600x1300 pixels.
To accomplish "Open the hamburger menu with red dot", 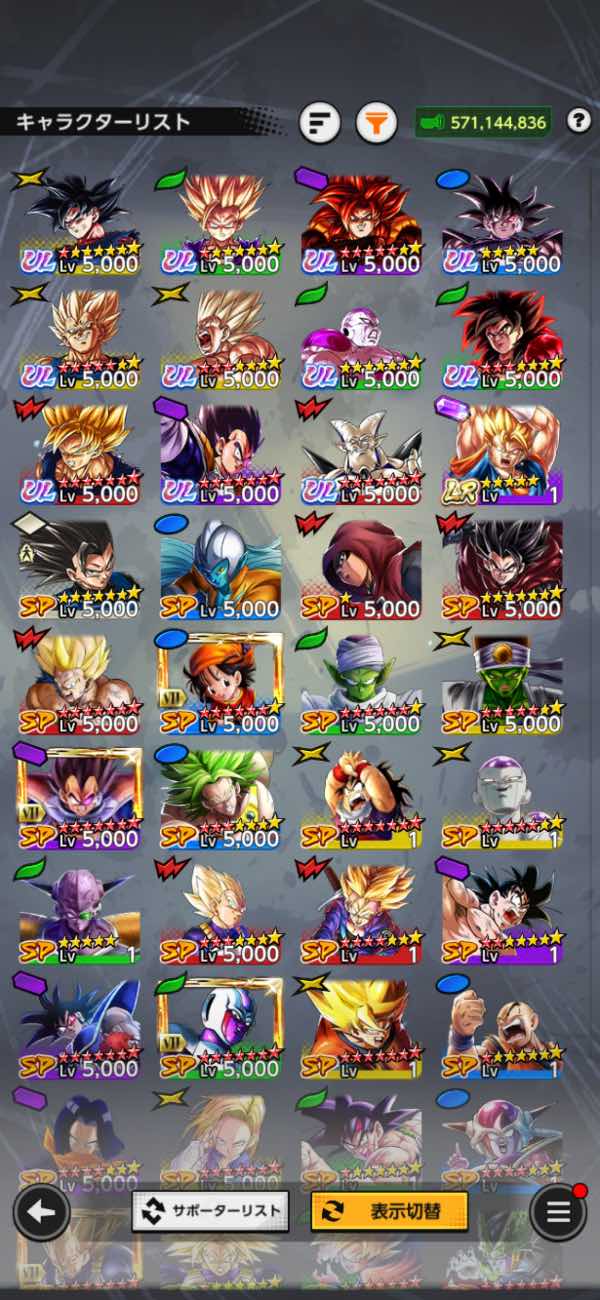I will (558, 1212).
